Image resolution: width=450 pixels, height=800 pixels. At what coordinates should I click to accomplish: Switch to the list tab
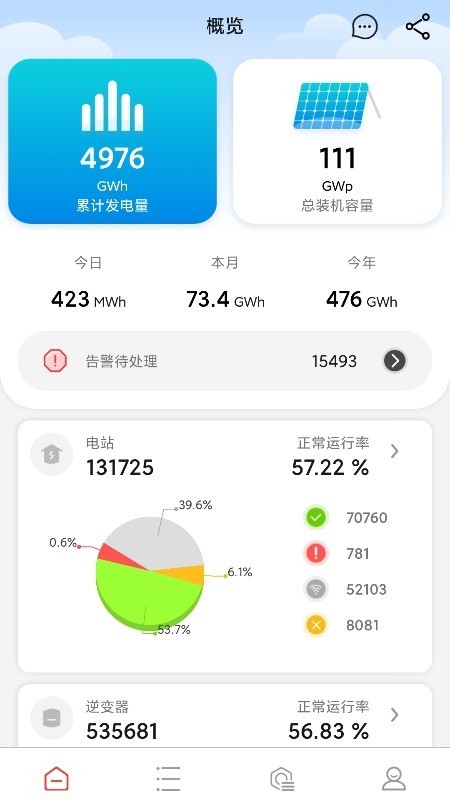[168, 779]
